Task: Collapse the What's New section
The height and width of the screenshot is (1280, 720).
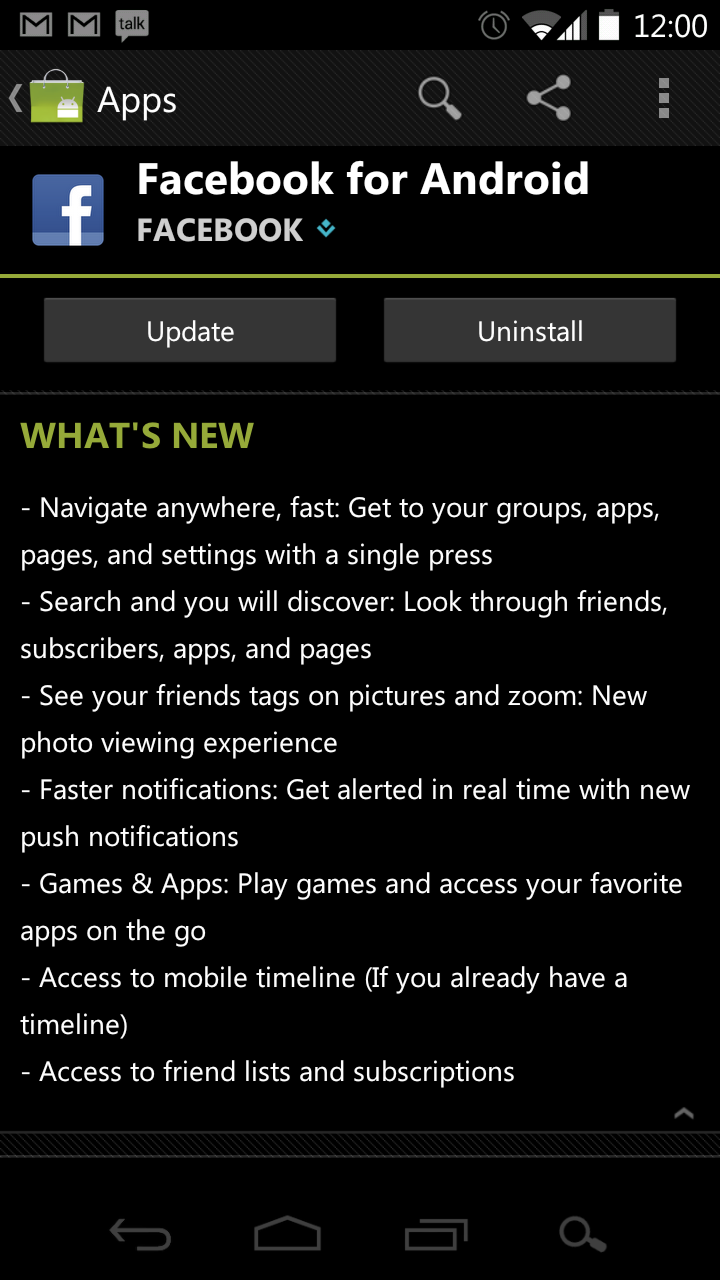Action: coord(684,1113)
